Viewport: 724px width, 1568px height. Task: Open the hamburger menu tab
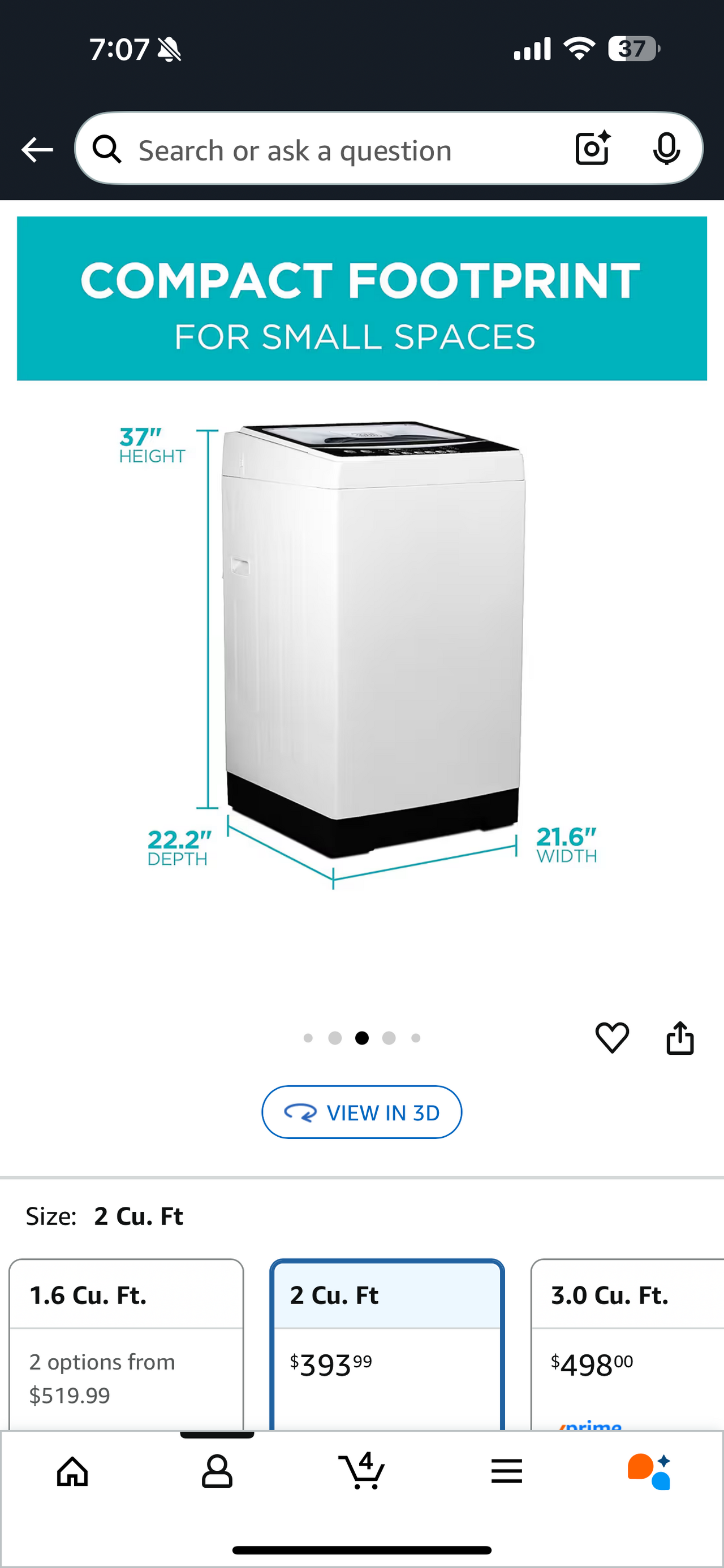[x=507, y=1471]
